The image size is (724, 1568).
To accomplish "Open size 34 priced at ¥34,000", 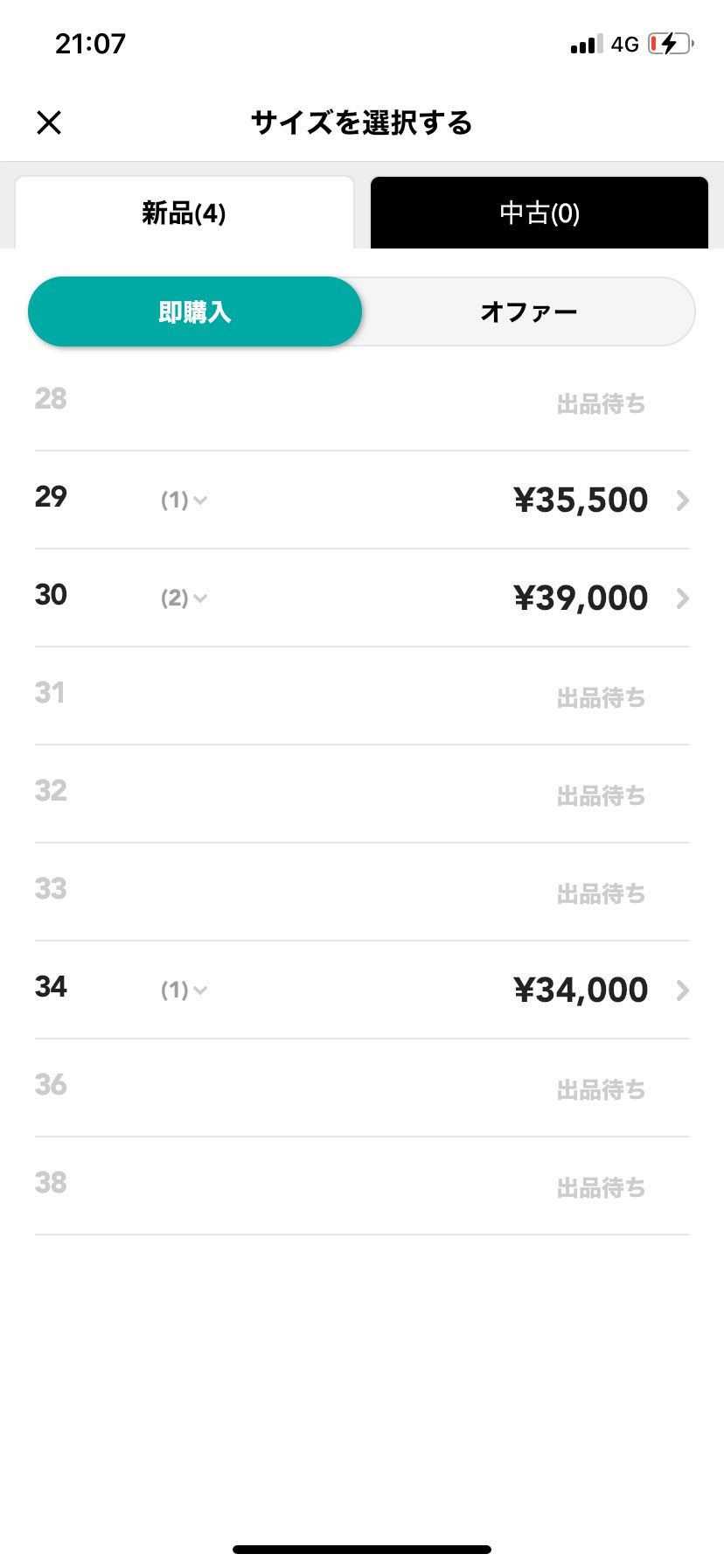I will click(x=362, y=990).
